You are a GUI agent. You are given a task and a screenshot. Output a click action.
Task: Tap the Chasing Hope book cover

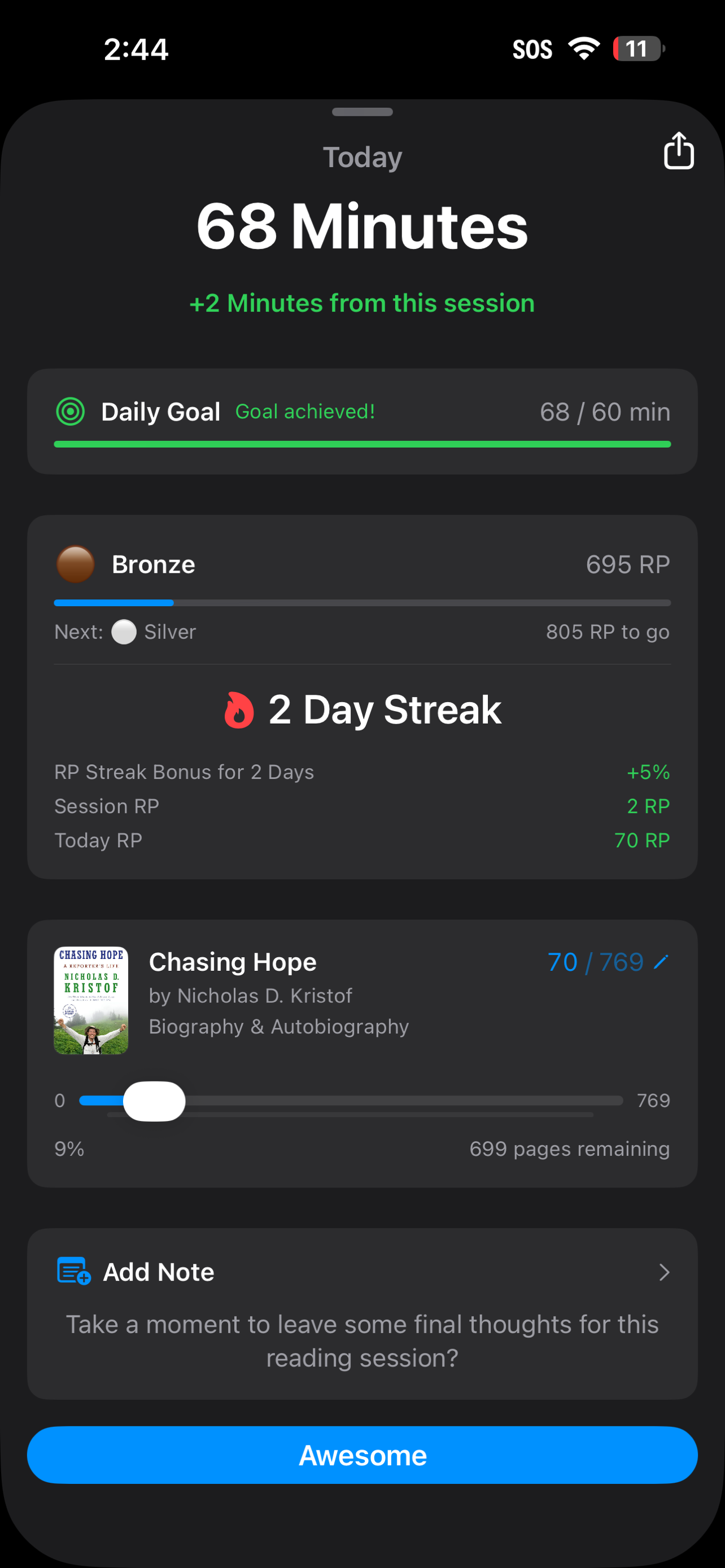[91, 1000]
